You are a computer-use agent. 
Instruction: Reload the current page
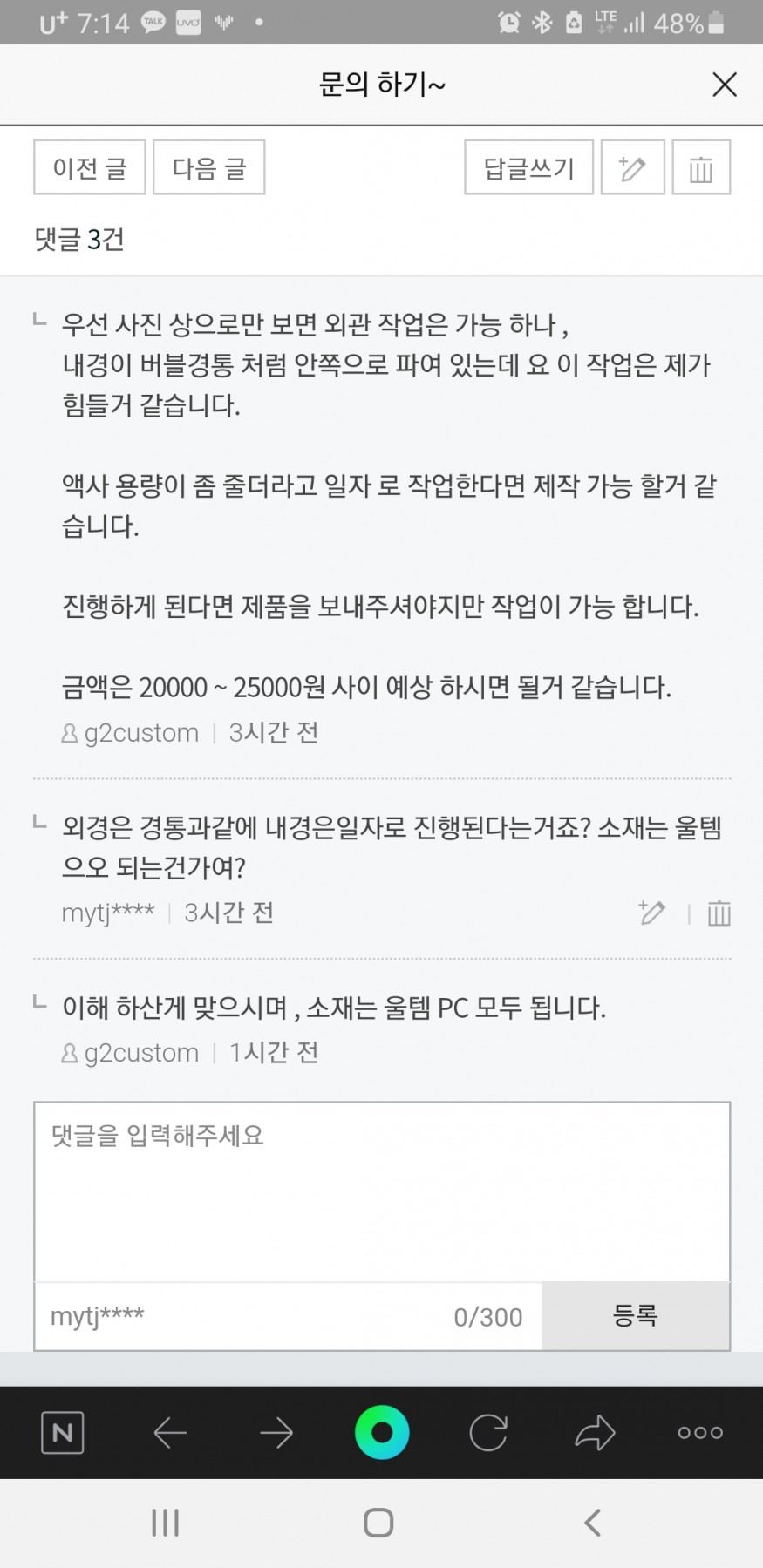pos(488,1432)
